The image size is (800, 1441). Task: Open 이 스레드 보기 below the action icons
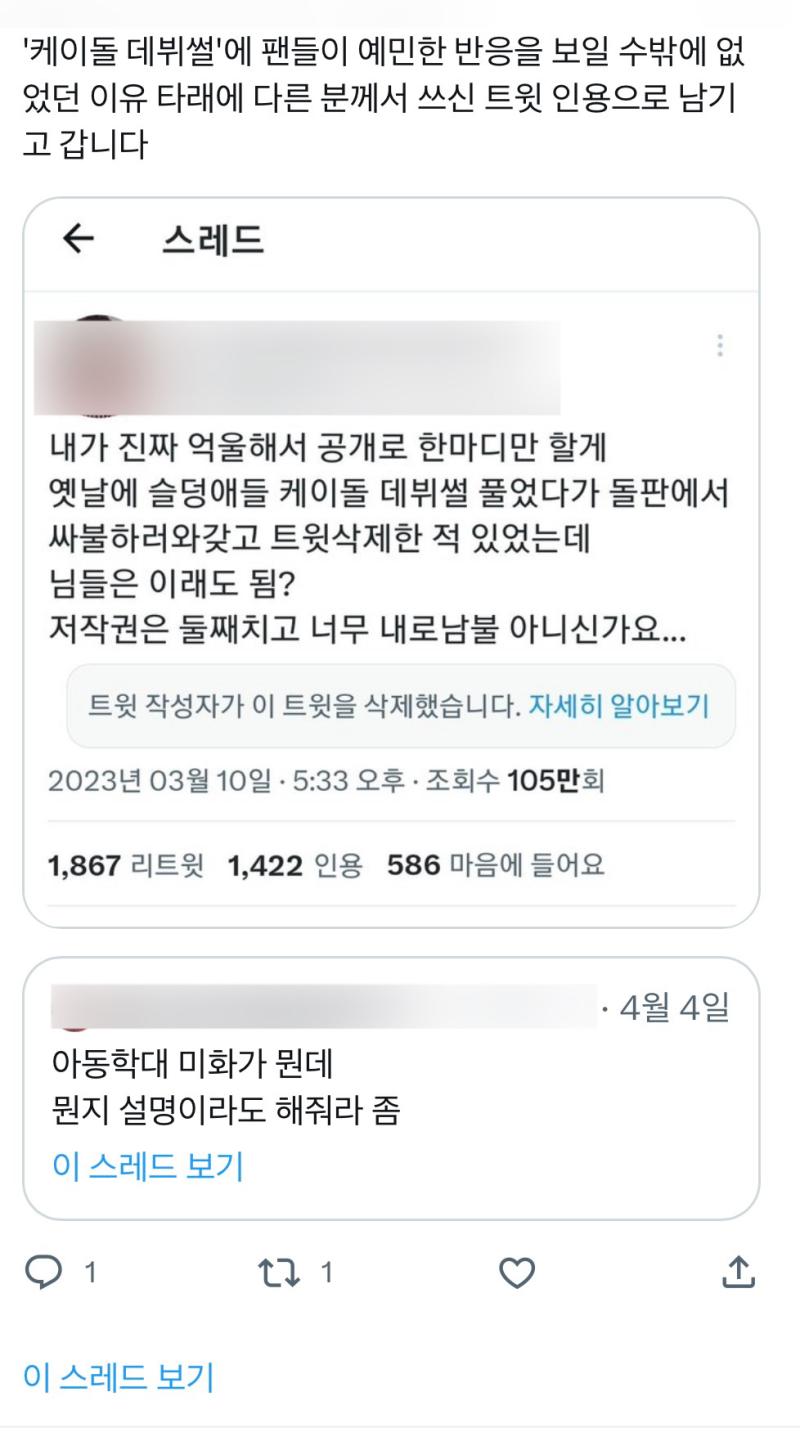click(118, 1377)
